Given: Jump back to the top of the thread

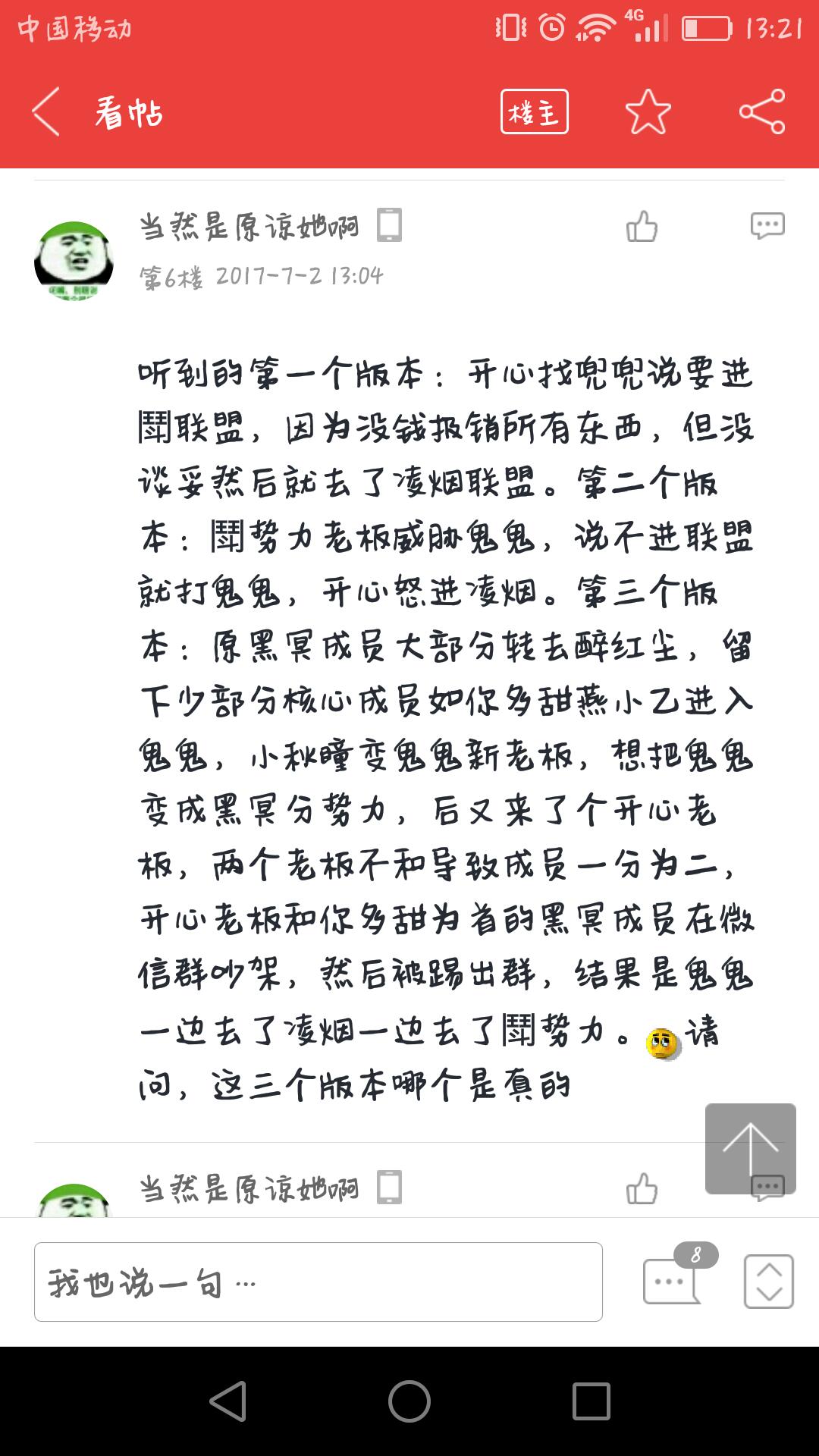Looking at the screenshot, I should (x=751, y=1149).
